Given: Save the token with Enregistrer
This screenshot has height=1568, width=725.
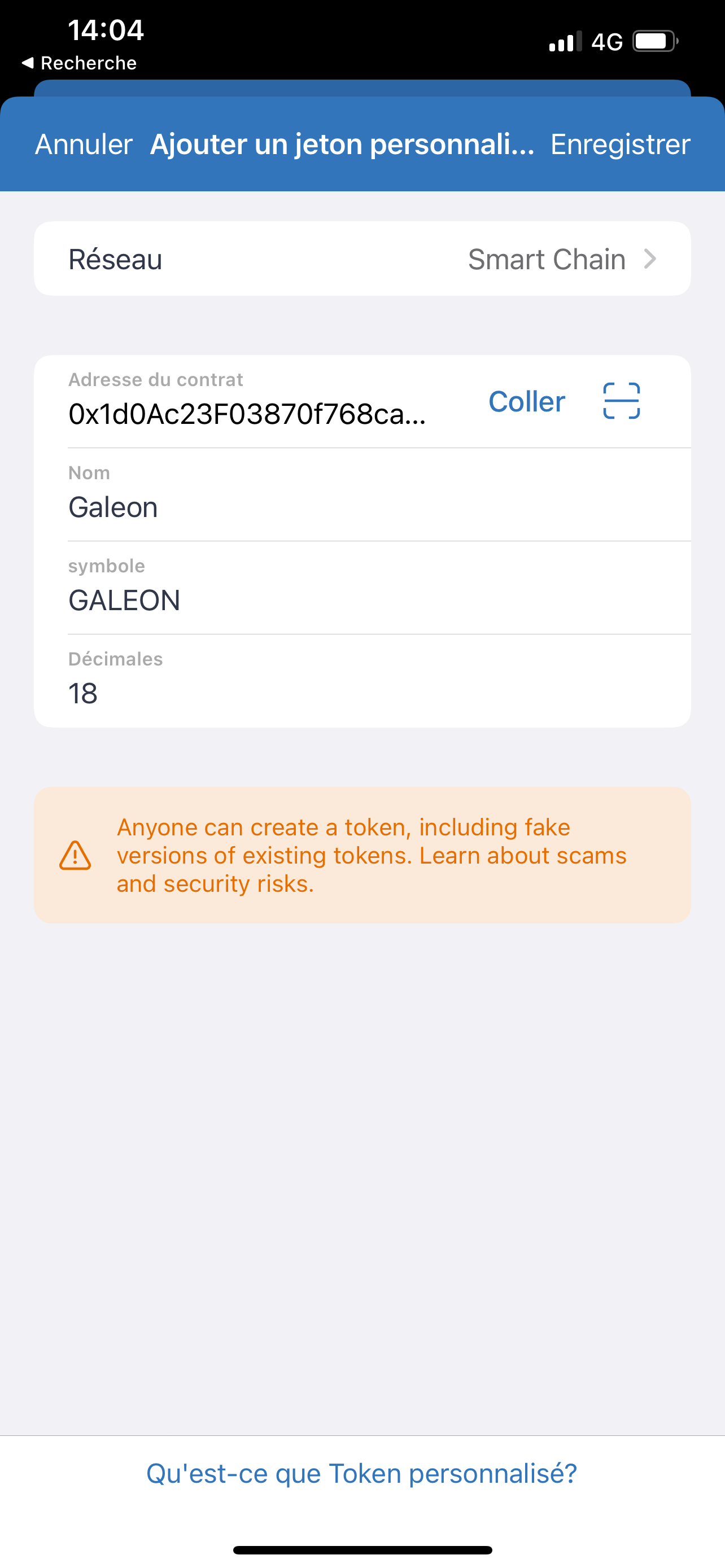Looking at the screenshot, I should (x=619, y=144).
